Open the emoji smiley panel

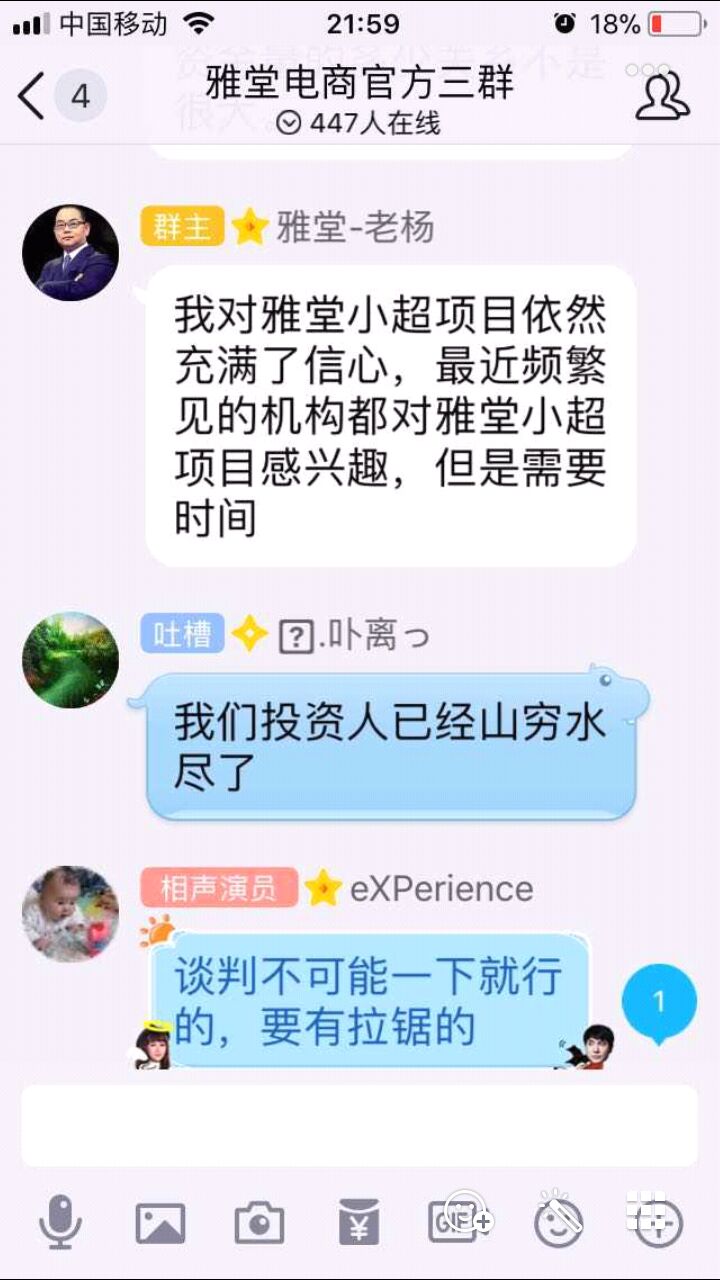[x=558, y=1222]
